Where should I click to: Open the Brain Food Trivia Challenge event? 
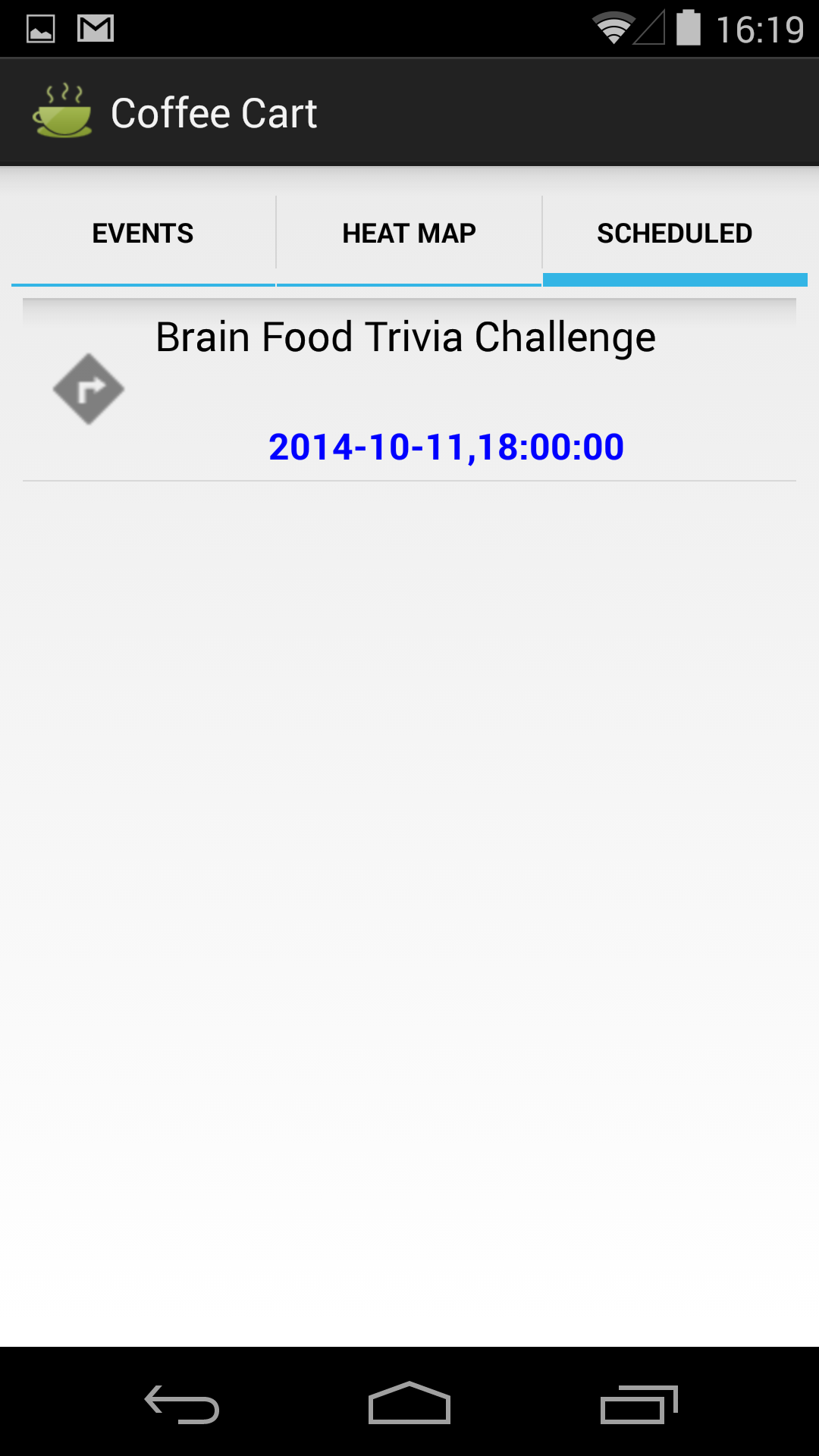406,337
